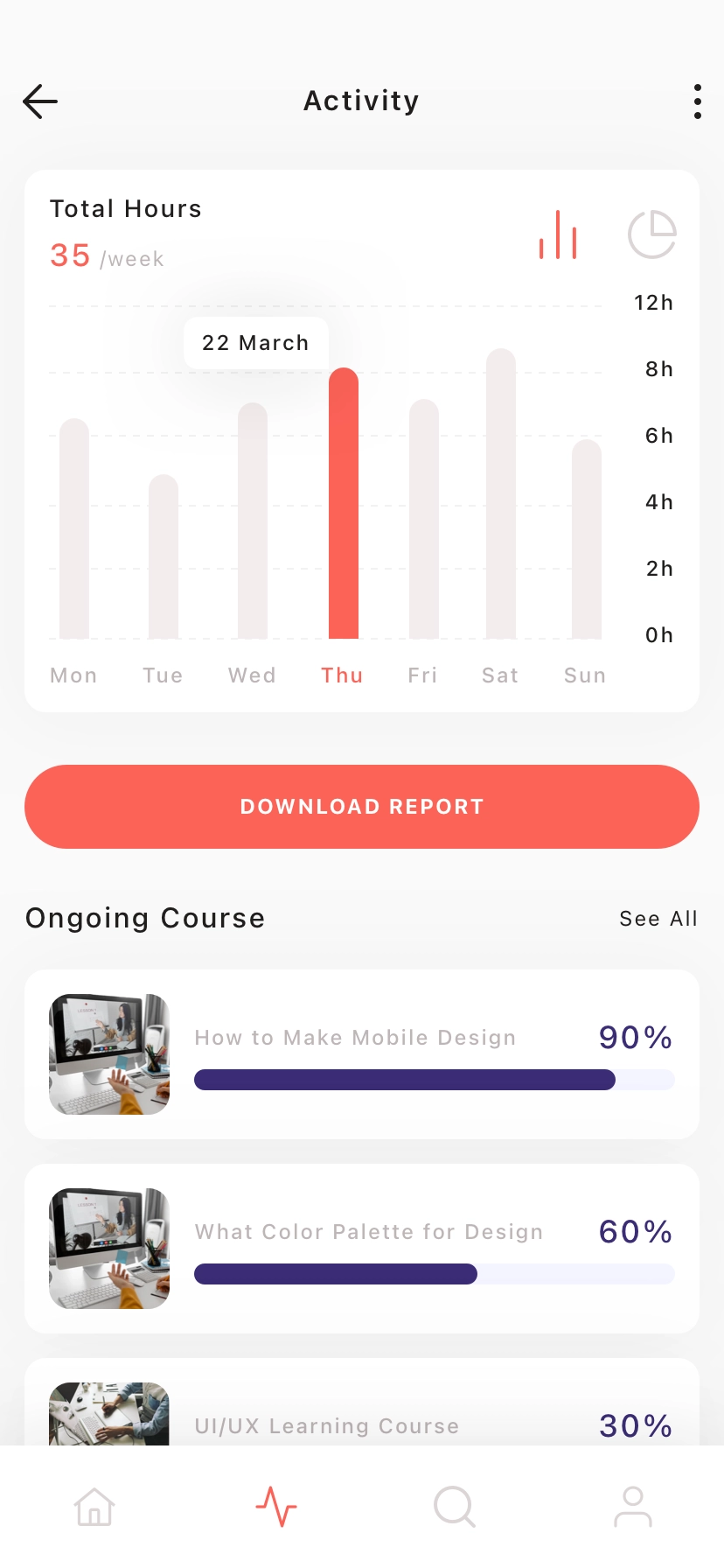Open the Profile tab

click(x=633, y=1507)
